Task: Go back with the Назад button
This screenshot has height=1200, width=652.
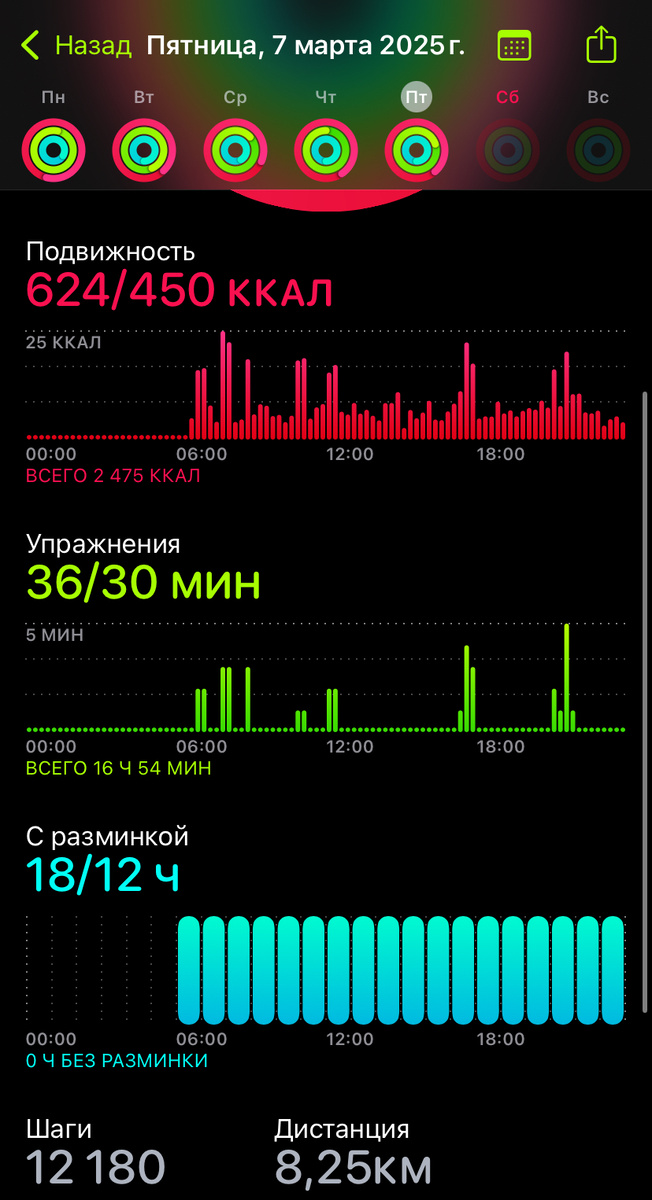Action: pos(76,46)
